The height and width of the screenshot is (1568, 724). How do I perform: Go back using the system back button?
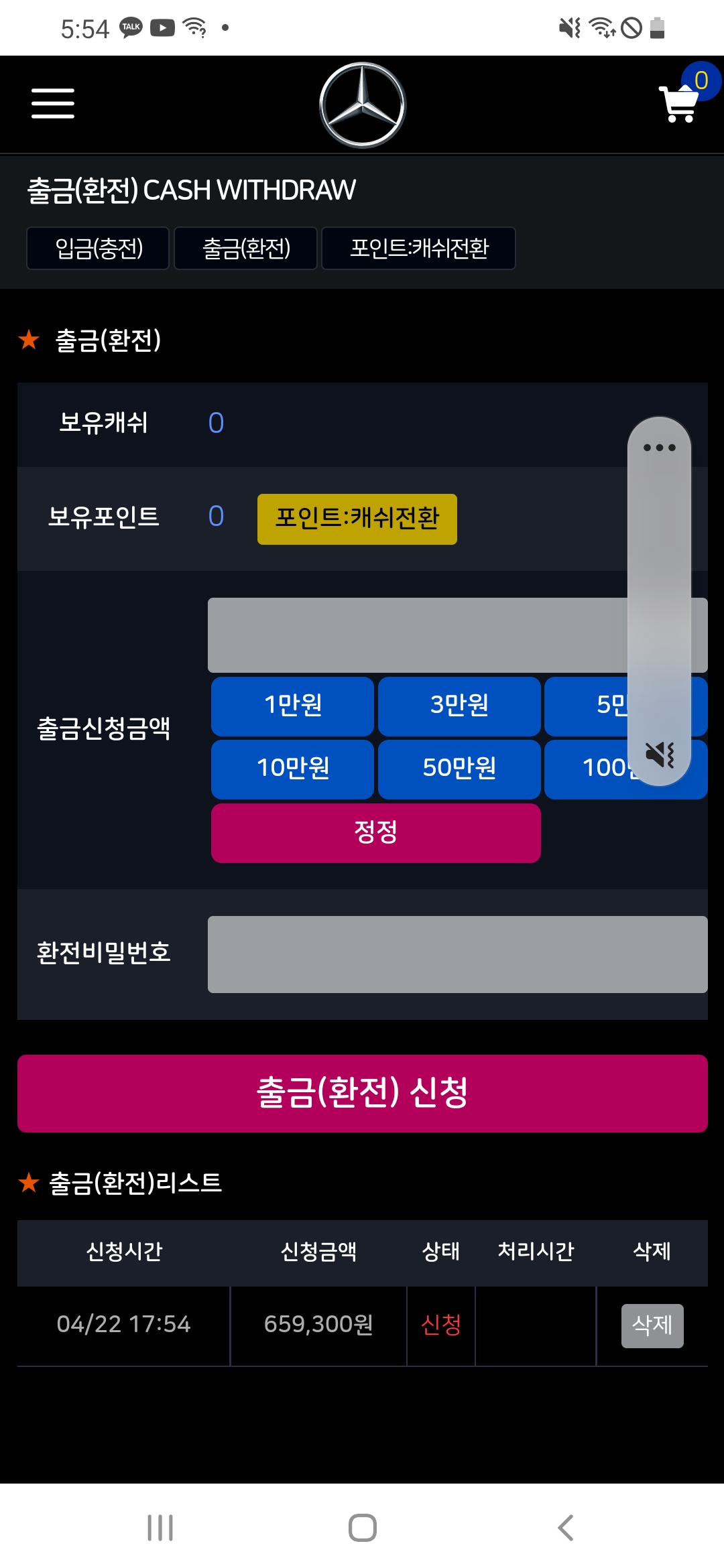point(565,1528)
